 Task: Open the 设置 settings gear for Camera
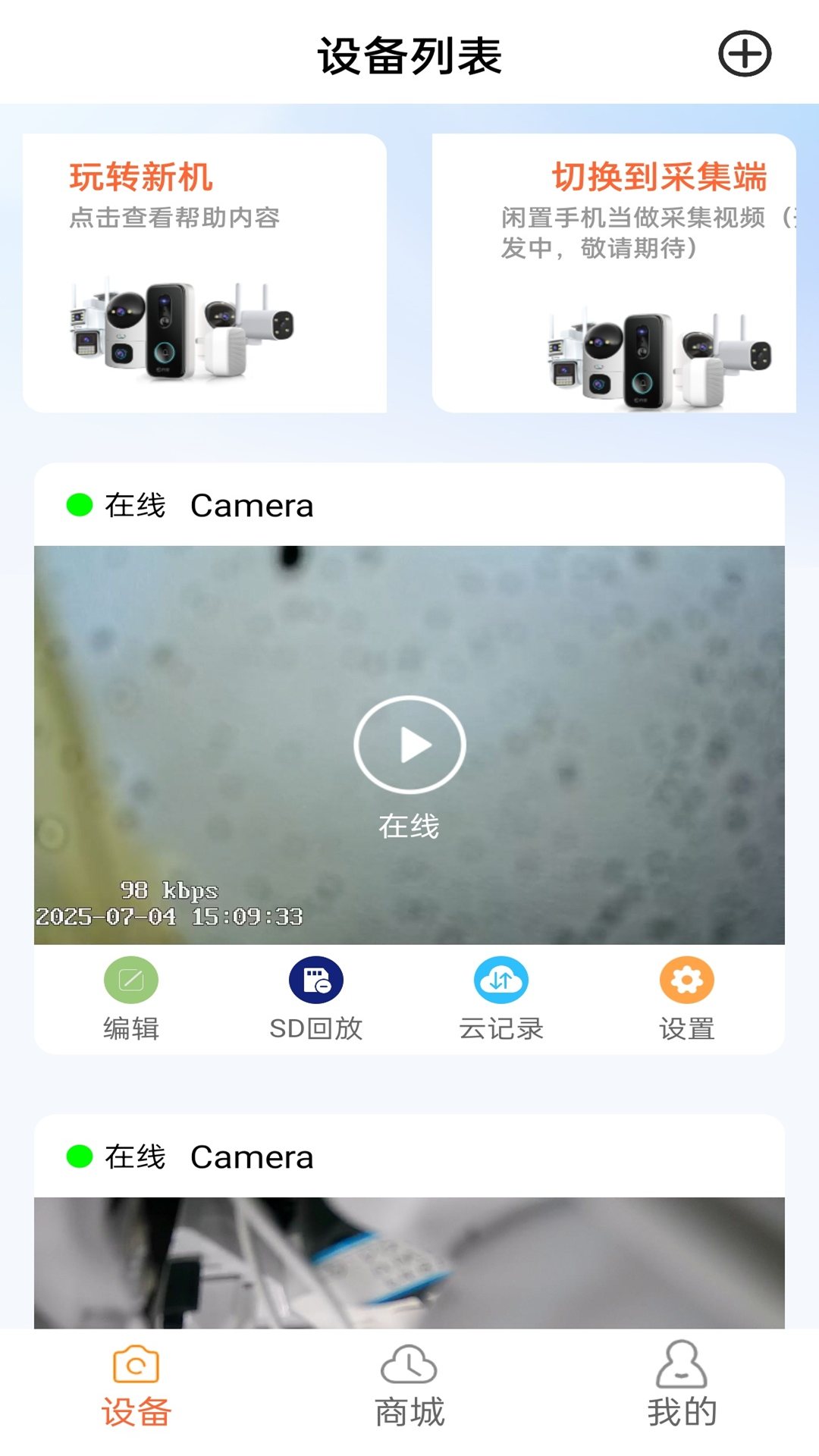[687, 980]
